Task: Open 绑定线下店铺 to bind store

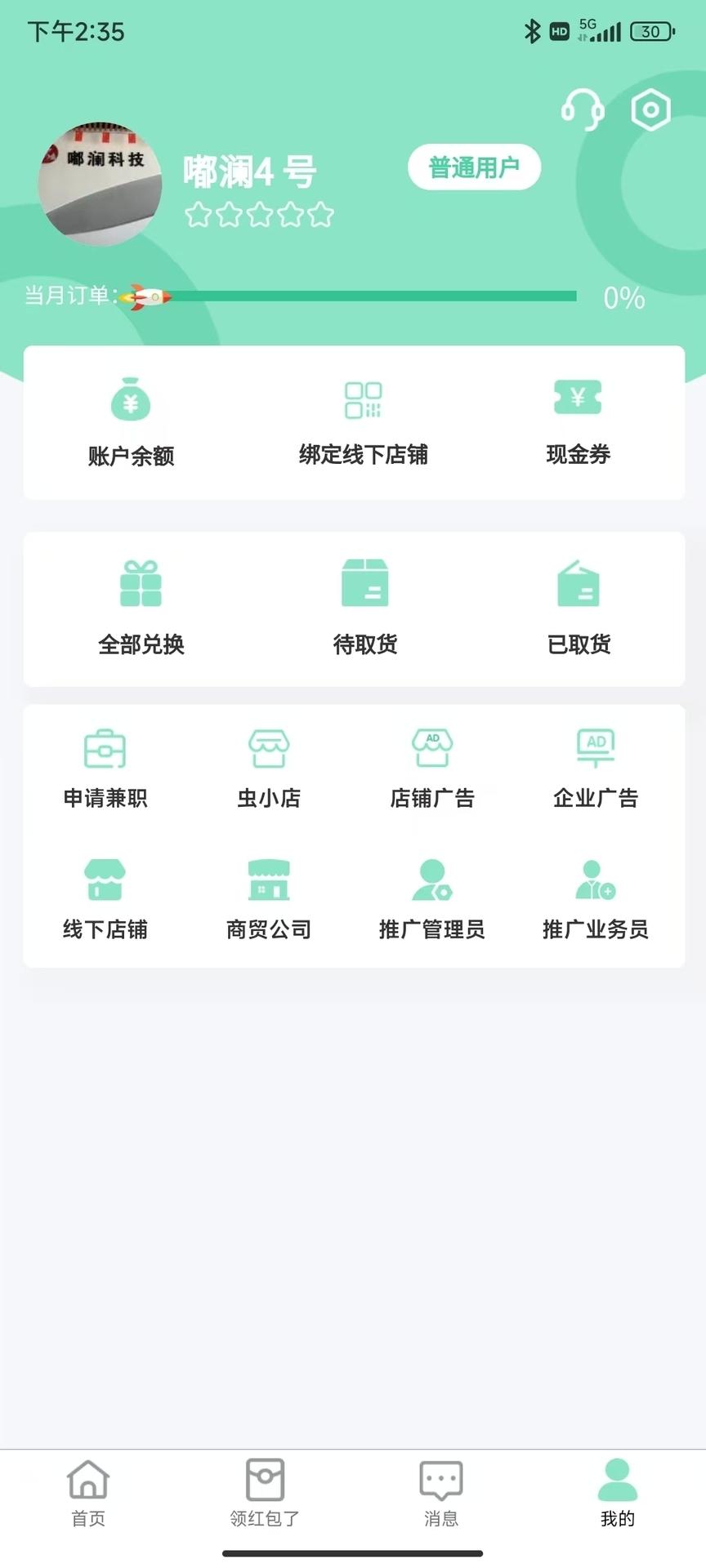Action: [x=364, y=422]
